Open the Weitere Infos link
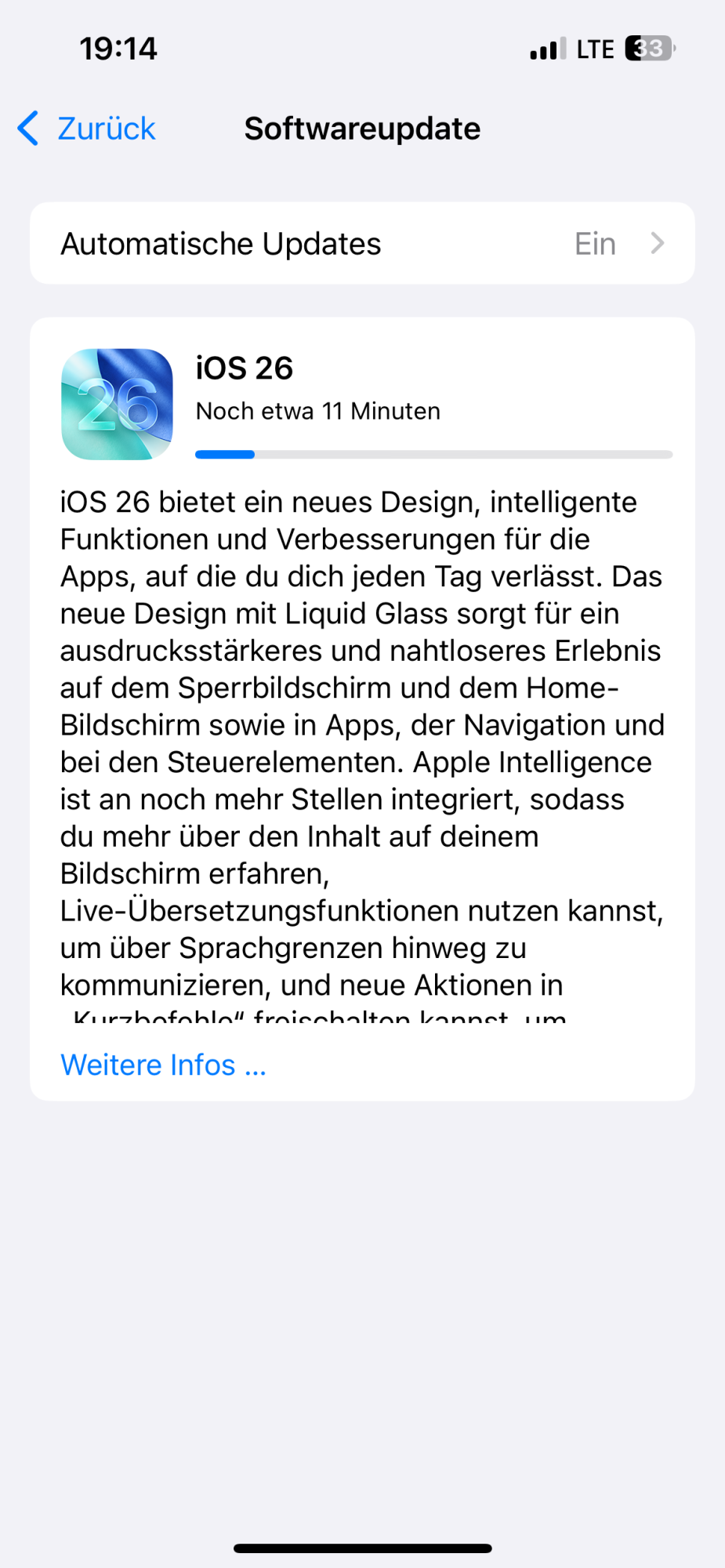725x1568 pixels. [164, 1065]
